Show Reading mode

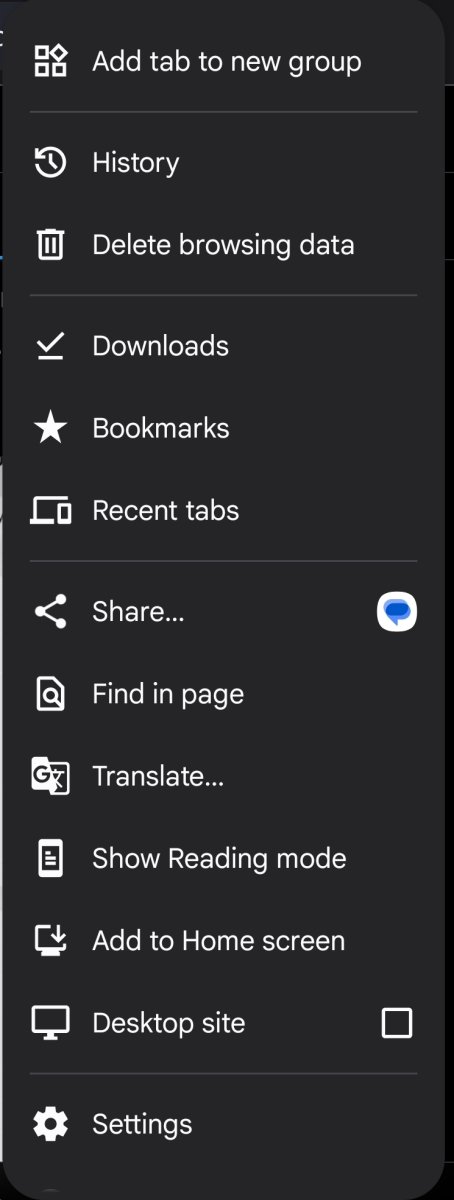pos(224,858)
